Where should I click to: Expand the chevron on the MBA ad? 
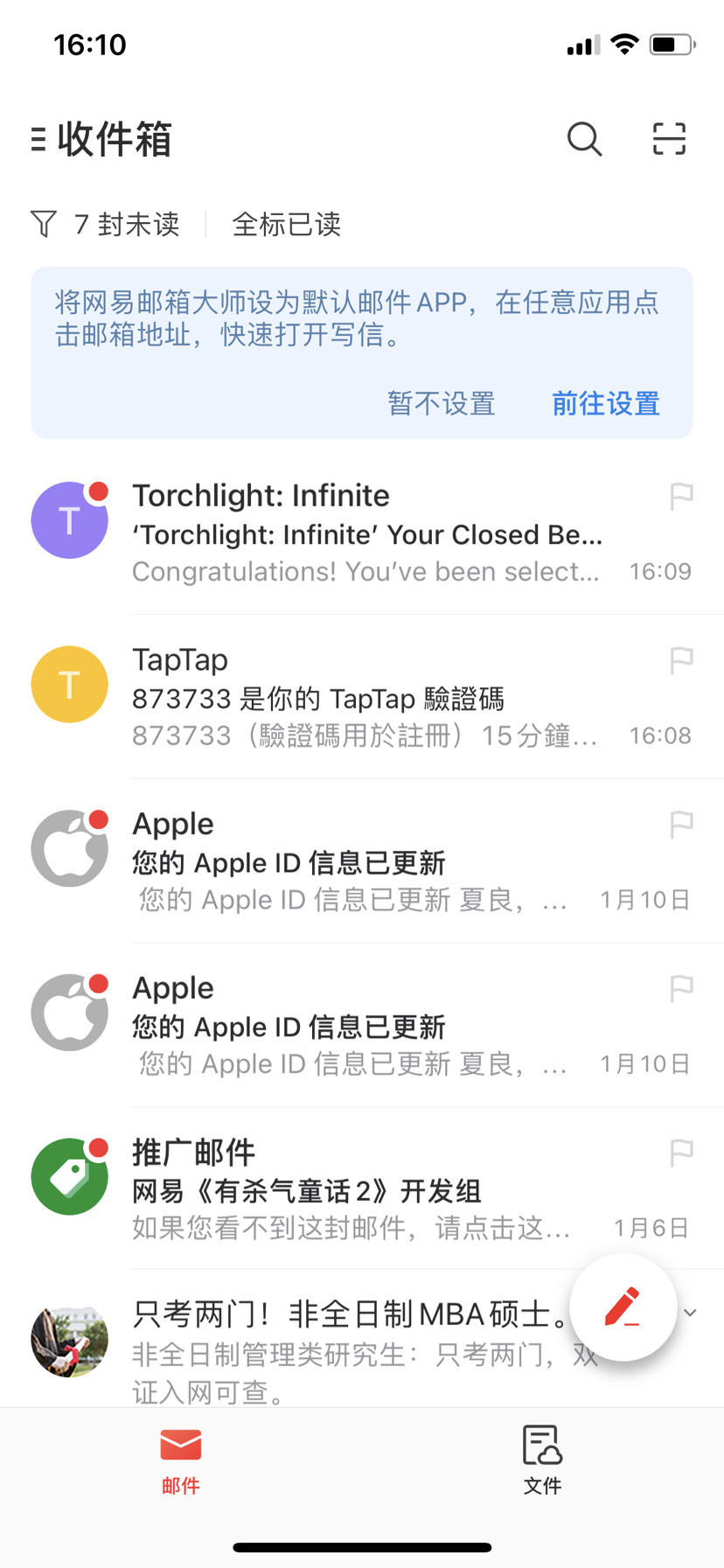(x=690, y=1313)
